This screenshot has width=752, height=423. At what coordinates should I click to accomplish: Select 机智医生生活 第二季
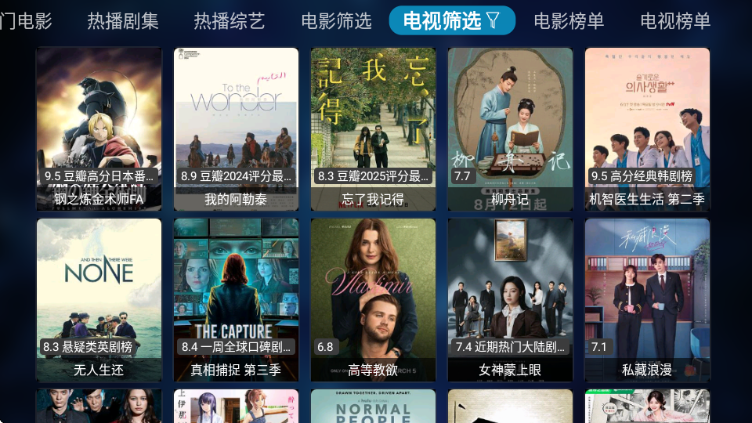647,128
